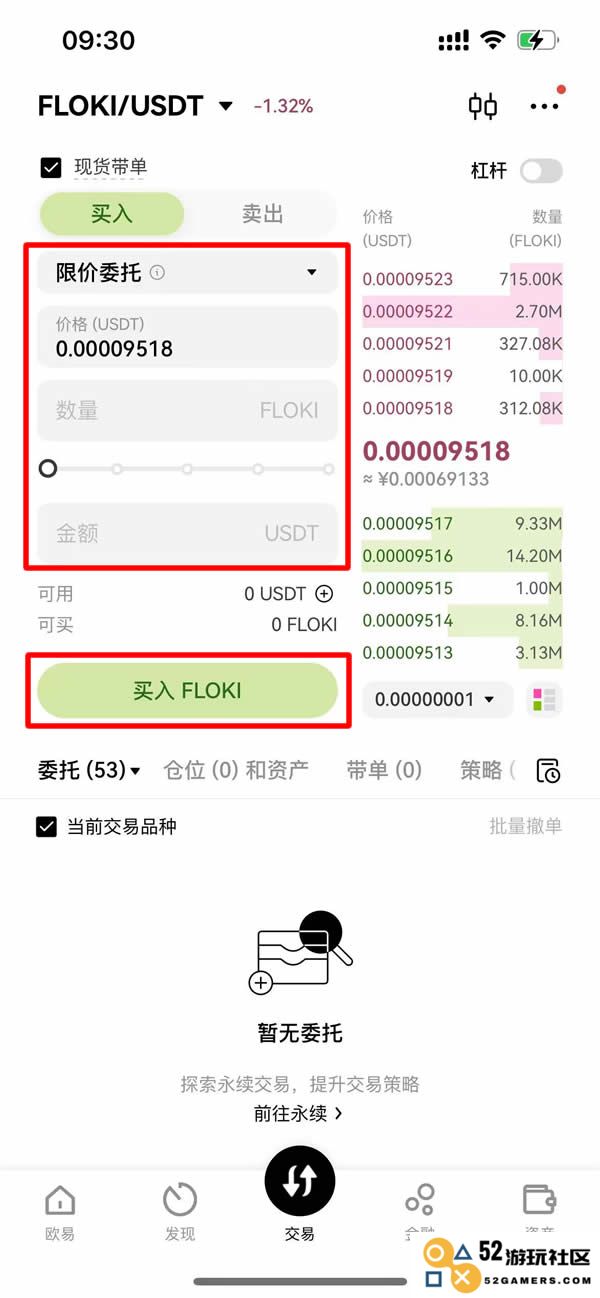Viewport: 600px width, 1298px height.
Task: Open the FLOKI/USDT pair selector
Action: pos(135,105)
